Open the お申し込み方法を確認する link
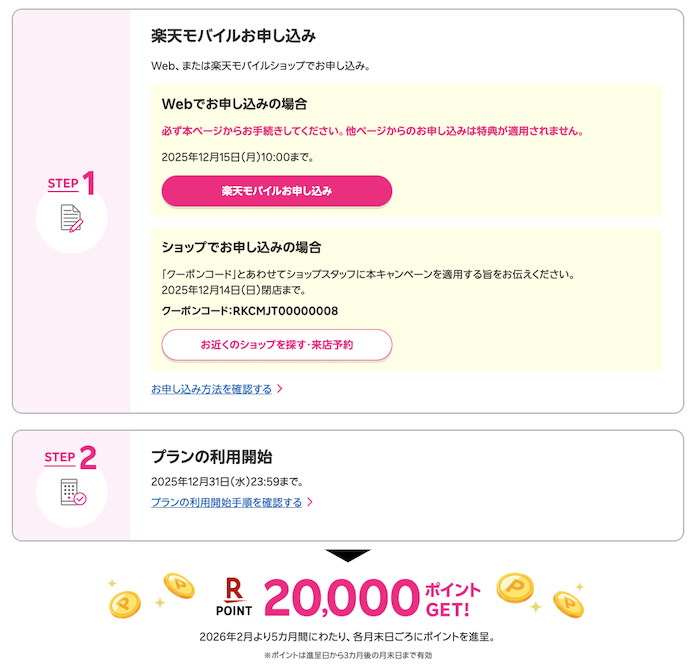 click(212, 389)
